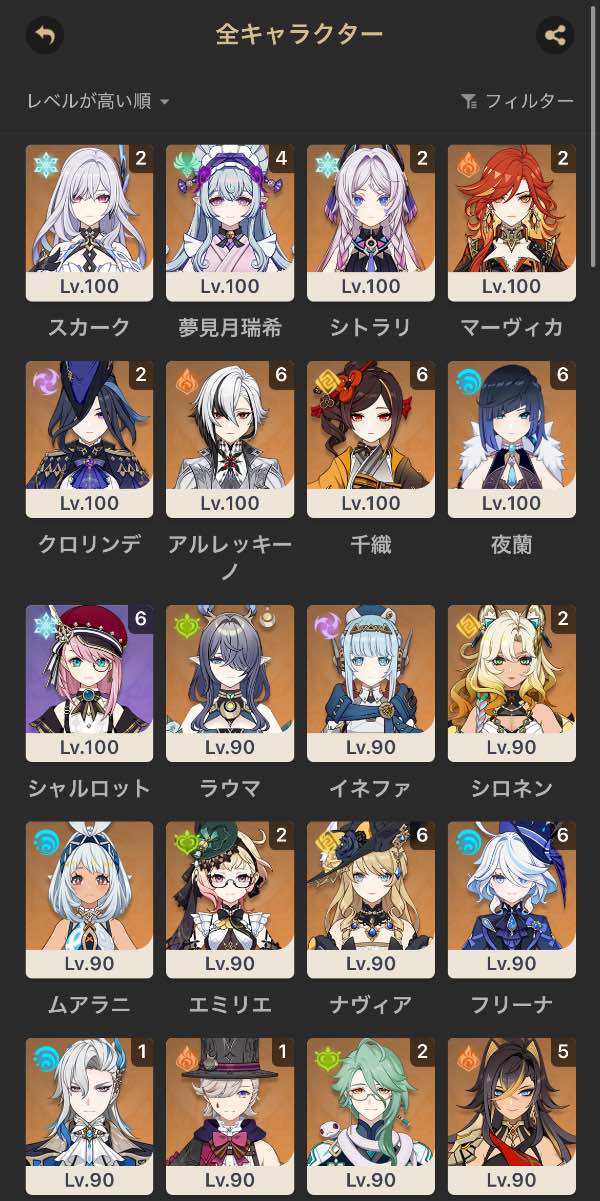This screenshot has height=1201, width=600.
Task: Open アルレッキーノ character details
Action: (230, 439)
